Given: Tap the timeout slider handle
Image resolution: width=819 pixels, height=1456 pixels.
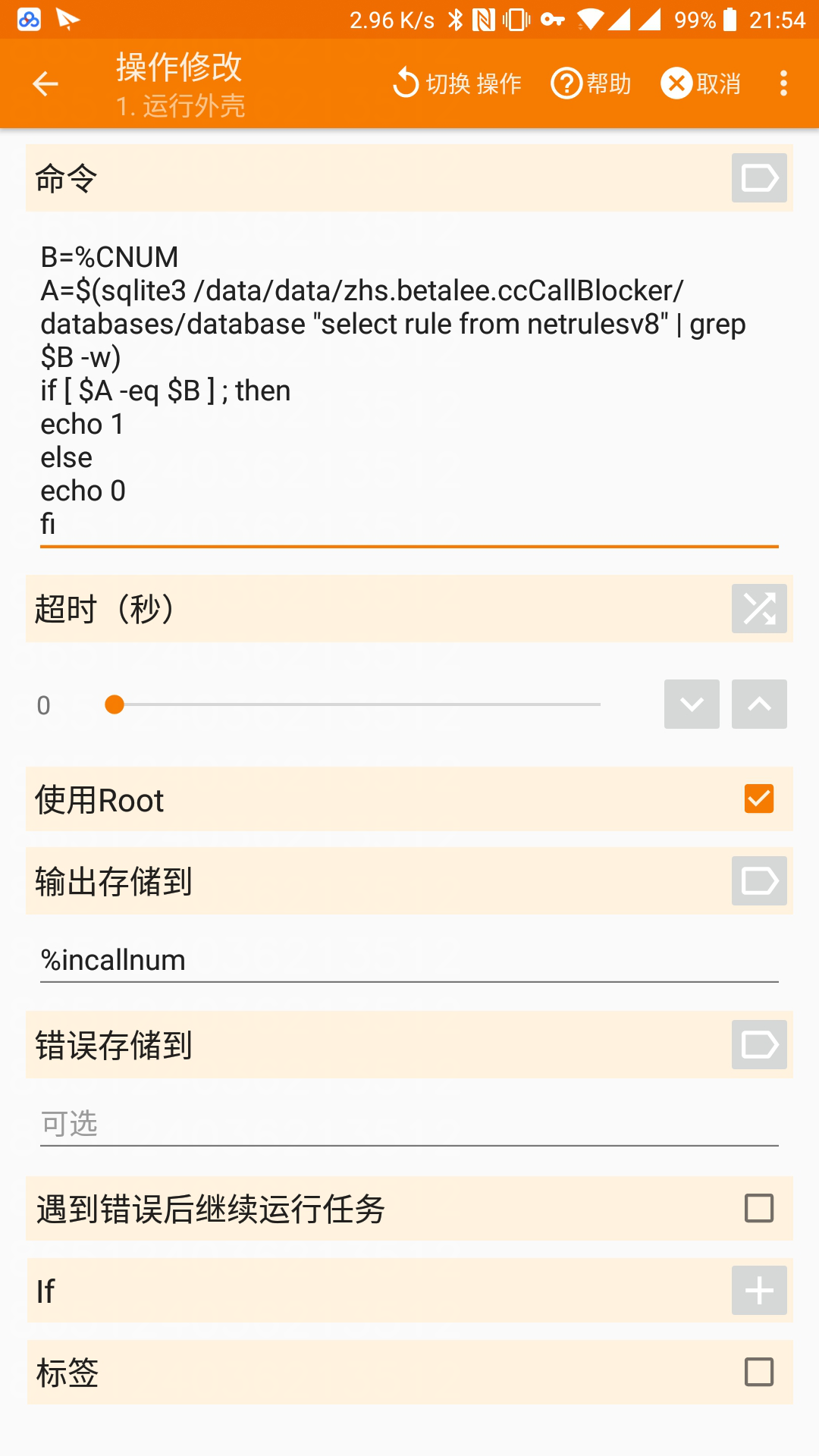Looking at the screenshot, I should pyautogui.click(x=115, y=704).
